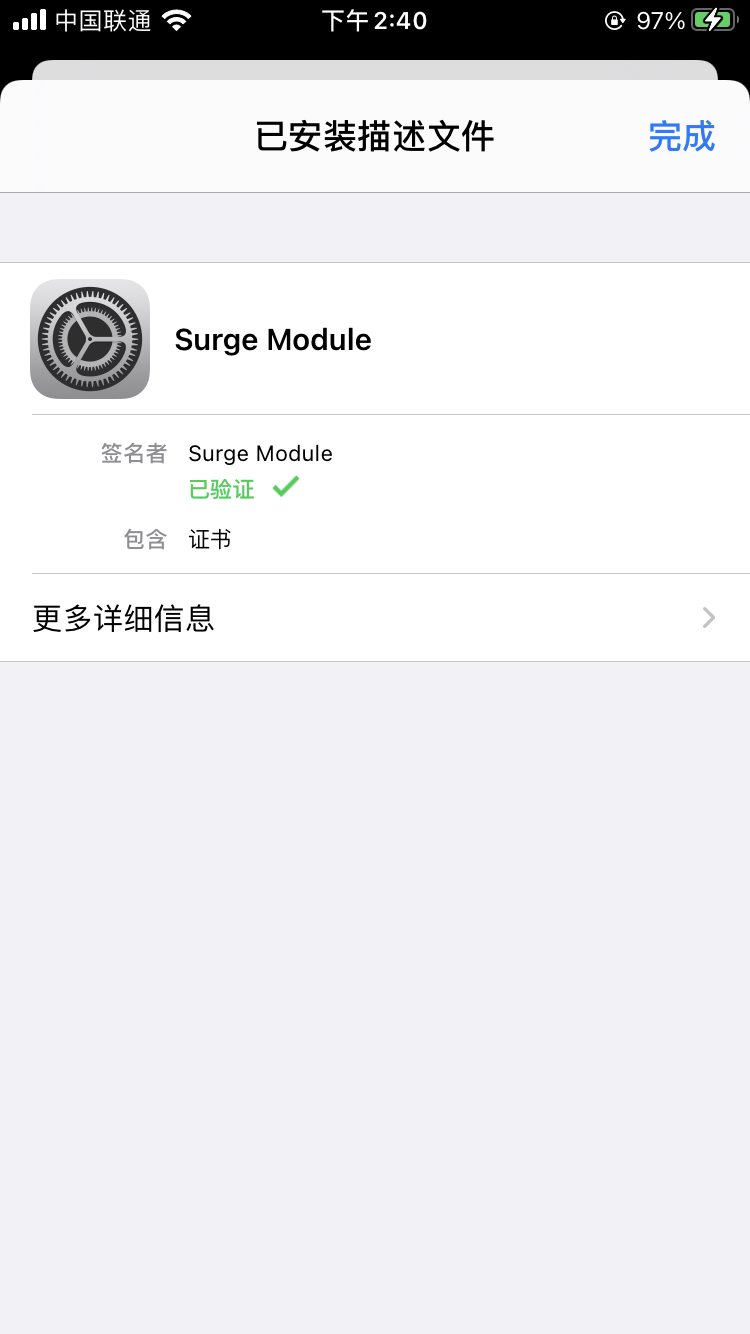Tap 完成 to close the profile sheet

pos(681,136)
